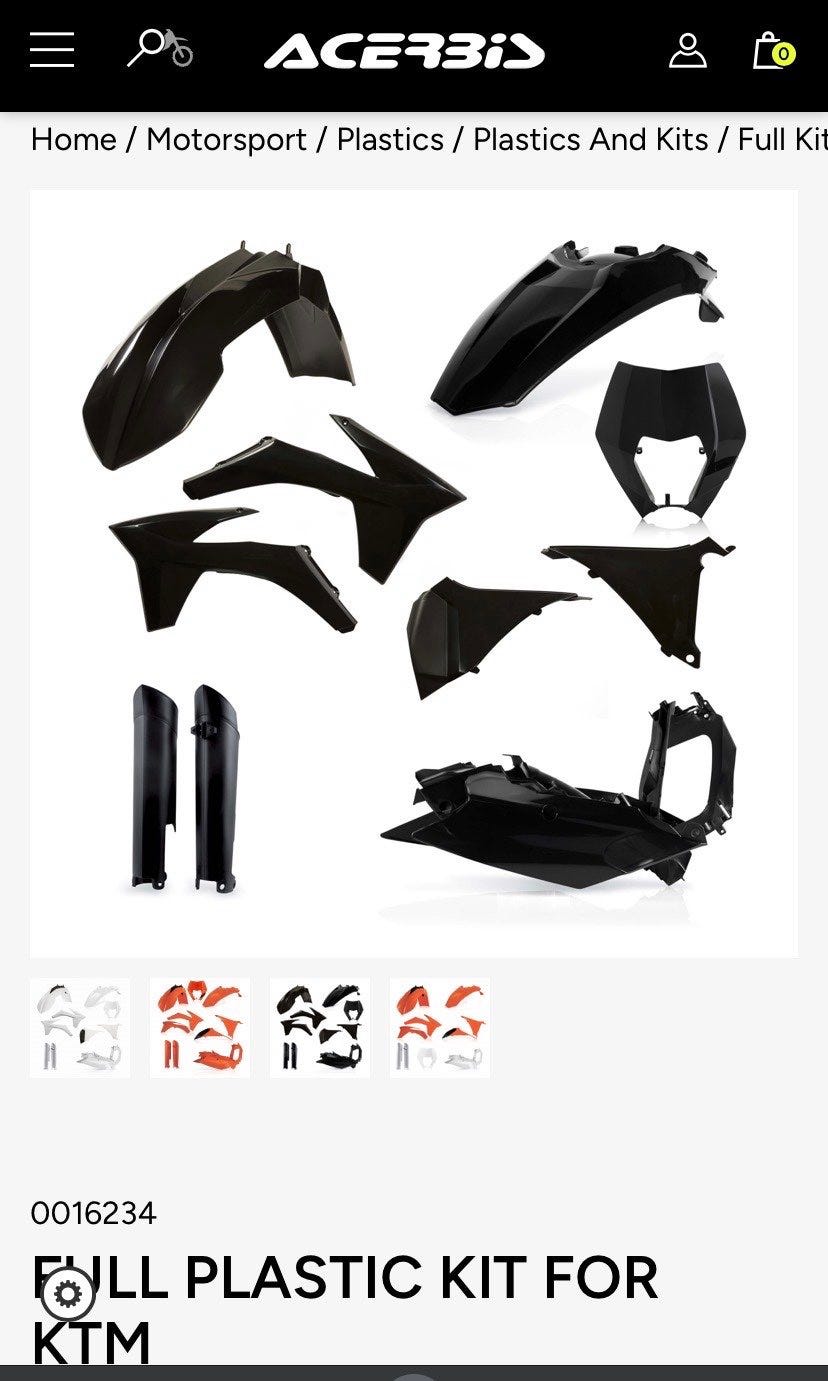Select the white plastic kit thumbnail

pos(80,1028)
